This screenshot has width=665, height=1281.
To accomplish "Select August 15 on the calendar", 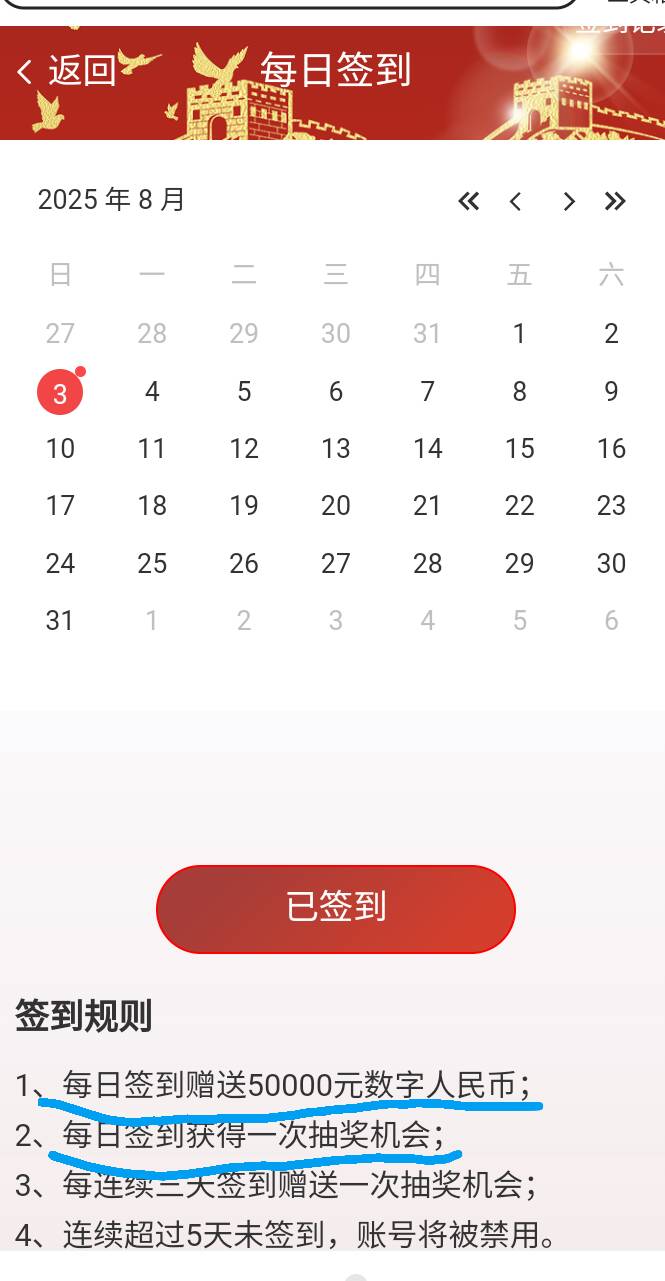I will click(519, 448).
